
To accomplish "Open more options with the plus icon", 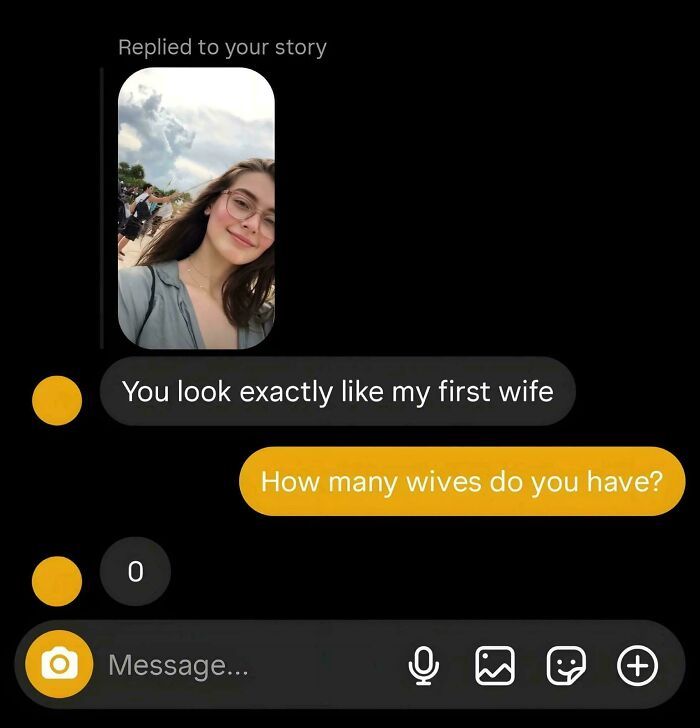I will 637,665.
